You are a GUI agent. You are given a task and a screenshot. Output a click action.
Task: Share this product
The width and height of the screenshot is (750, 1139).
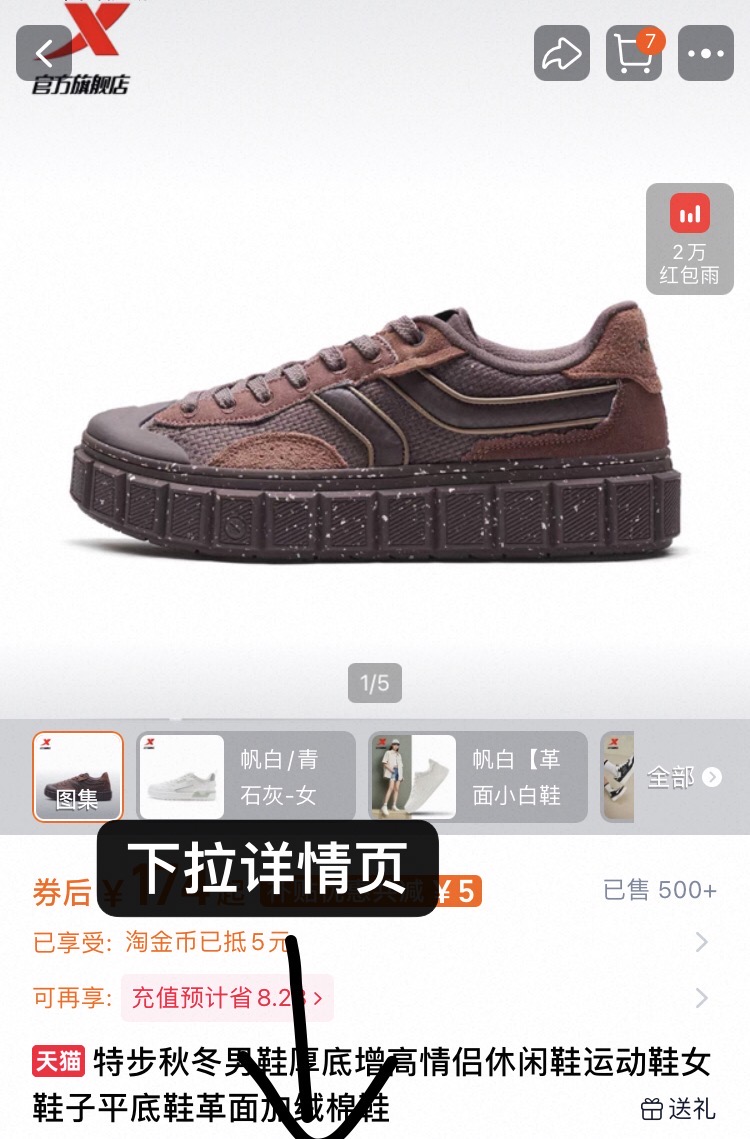(562, 53)
